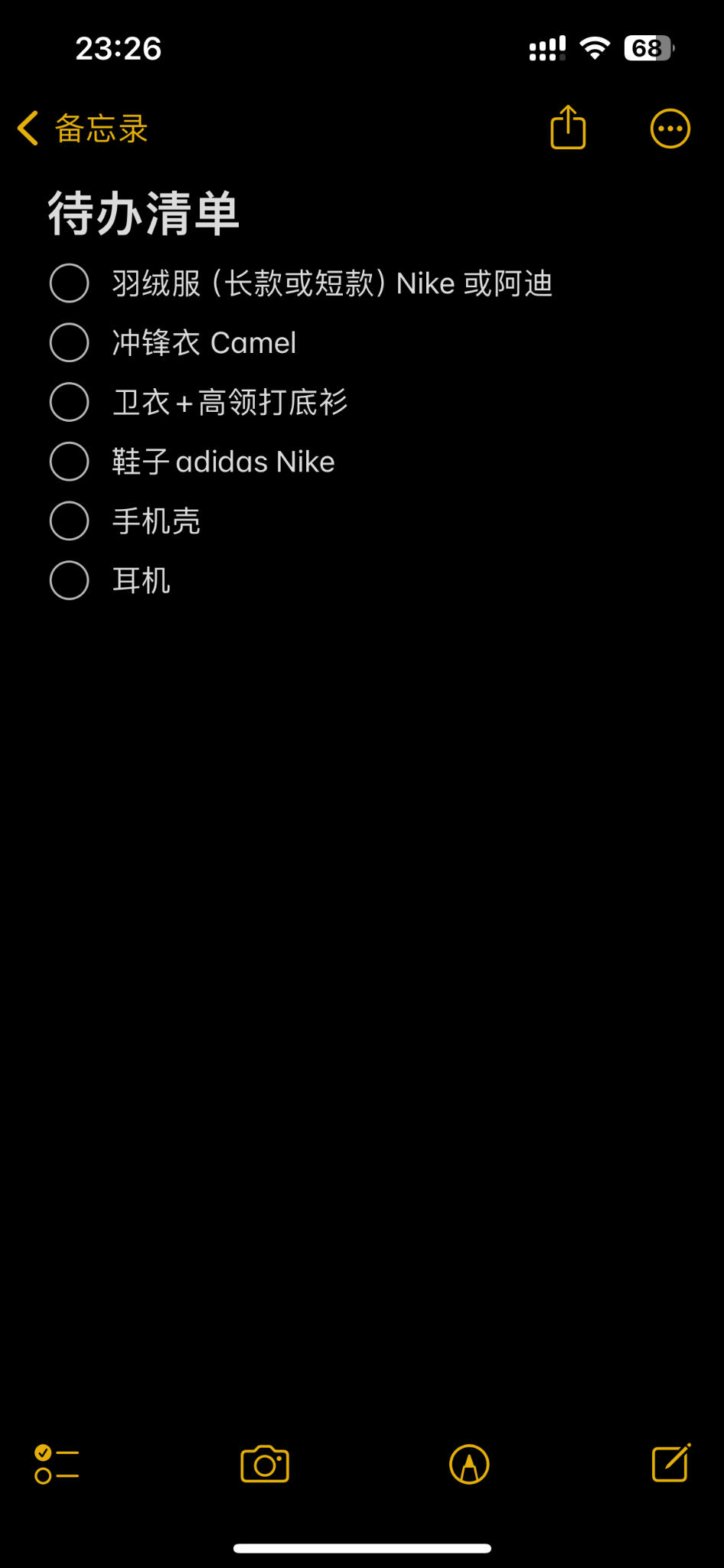Screen dimensions: 724x1568
Task: Share this note
Action: [x=568, y=128]
